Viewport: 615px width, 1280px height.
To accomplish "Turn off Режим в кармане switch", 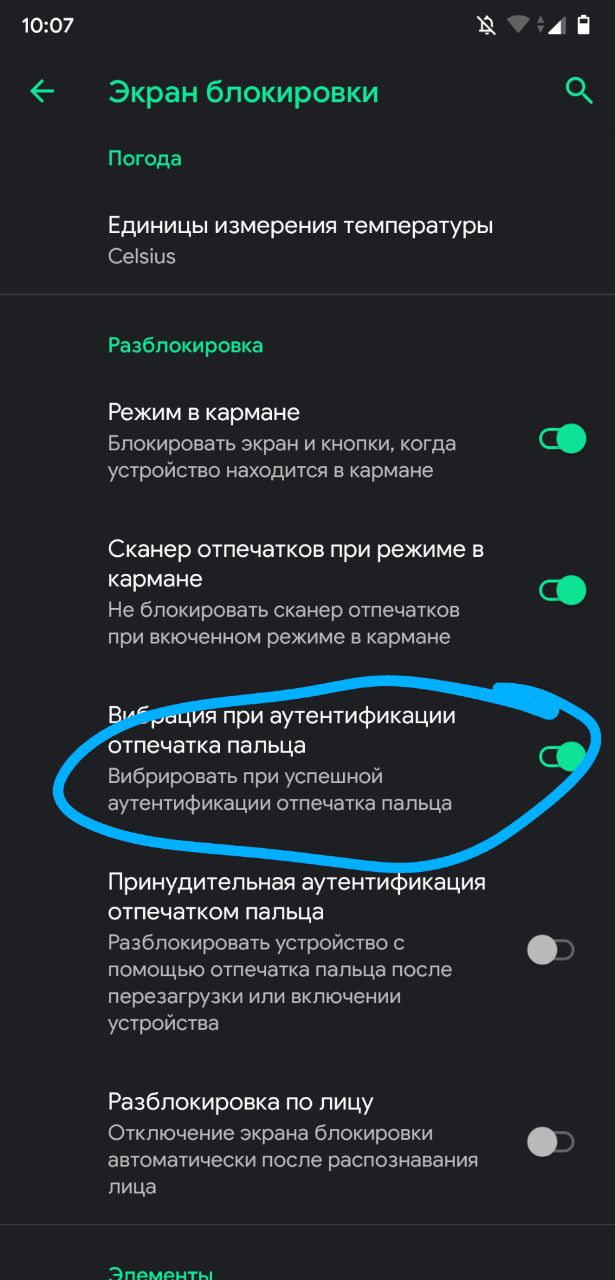I will click(562, 439).
